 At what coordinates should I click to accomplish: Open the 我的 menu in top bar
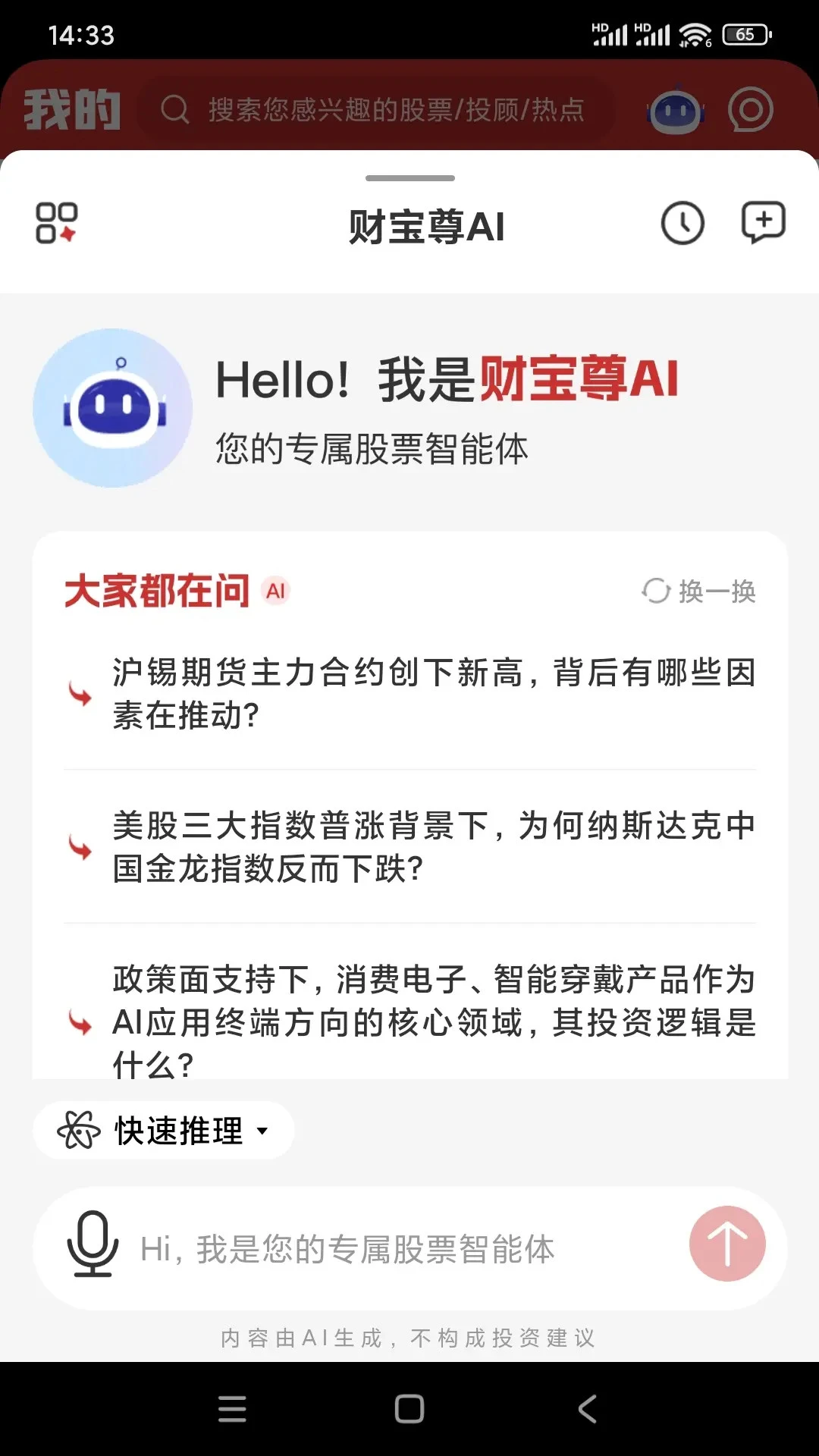(72, 108)
